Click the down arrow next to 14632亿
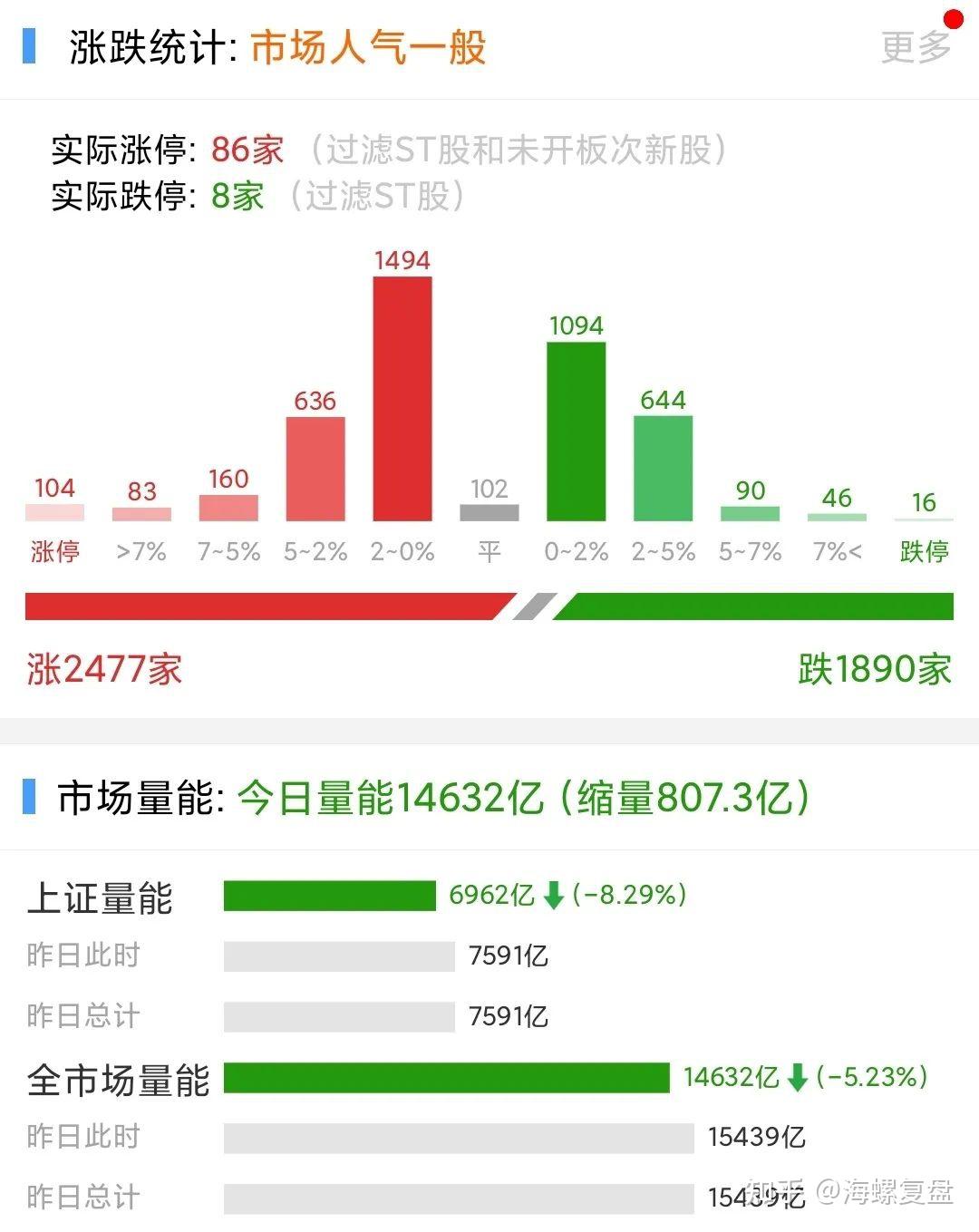Image resolution: width=979 pixels, height=1232 pixels. [796, 1080]
